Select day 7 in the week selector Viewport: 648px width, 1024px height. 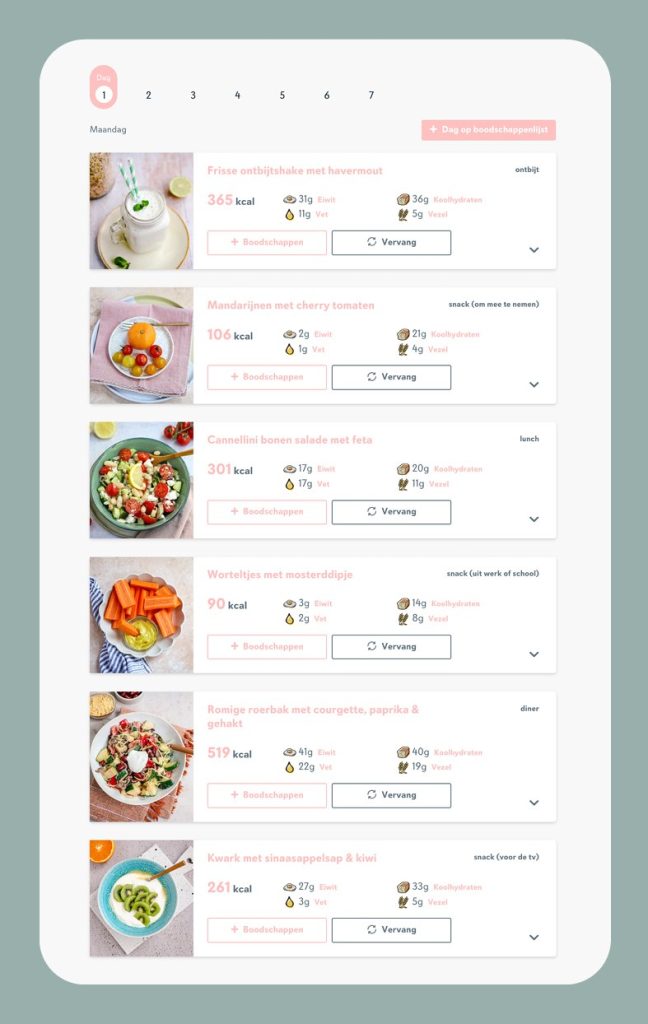371,96
